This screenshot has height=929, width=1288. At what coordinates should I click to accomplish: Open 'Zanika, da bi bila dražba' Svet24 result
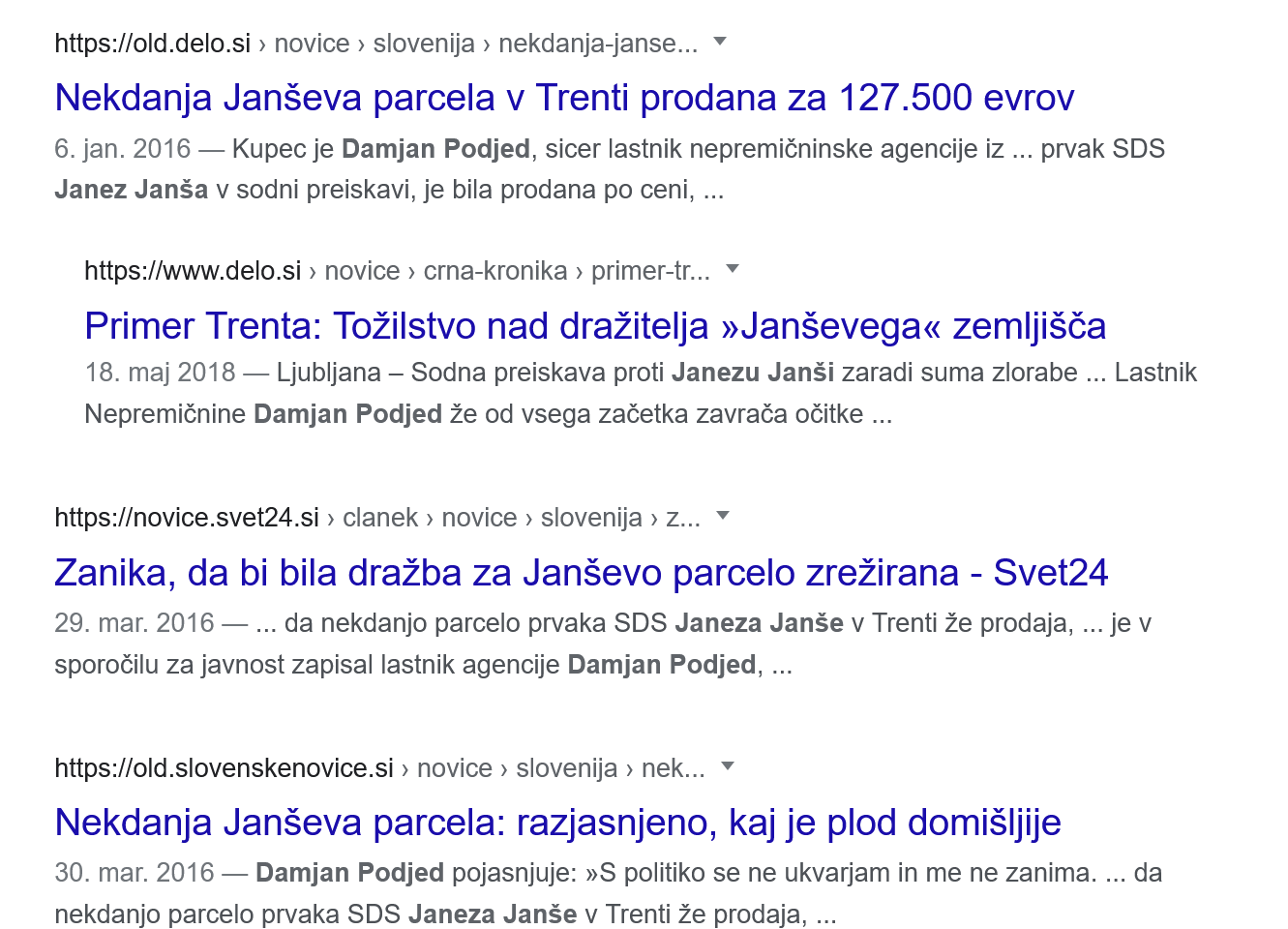pos(581,573)
